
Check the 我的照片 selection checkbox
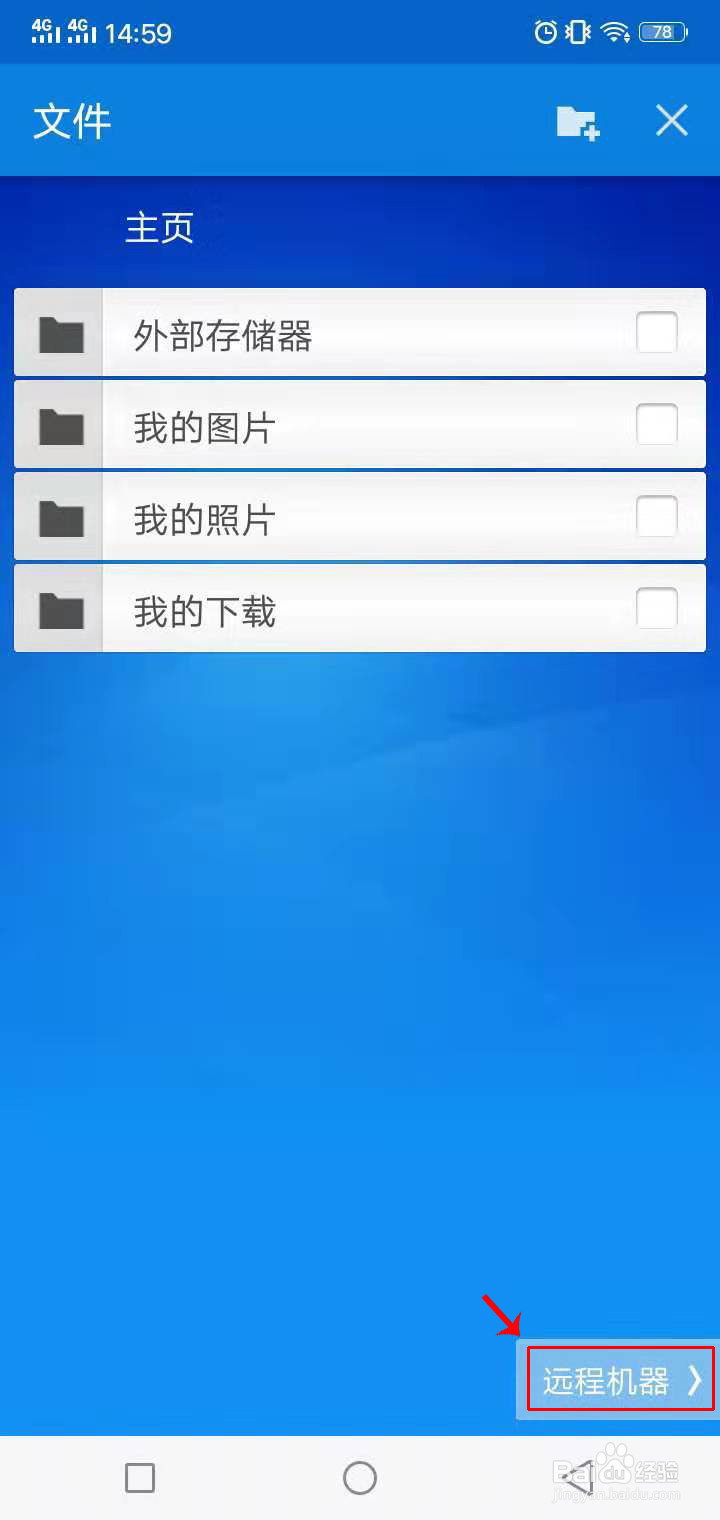pos(656,517)
